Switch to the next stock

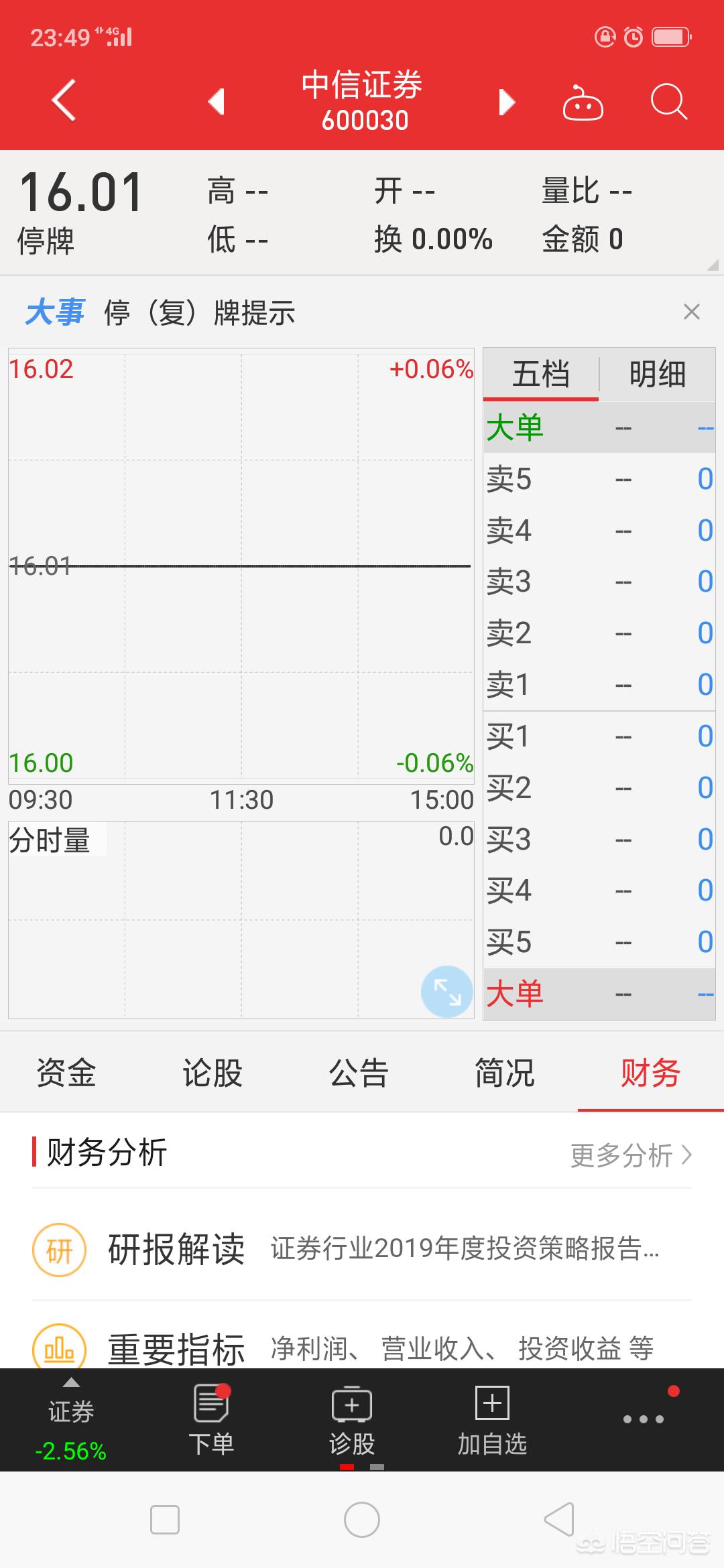[507, 102]
